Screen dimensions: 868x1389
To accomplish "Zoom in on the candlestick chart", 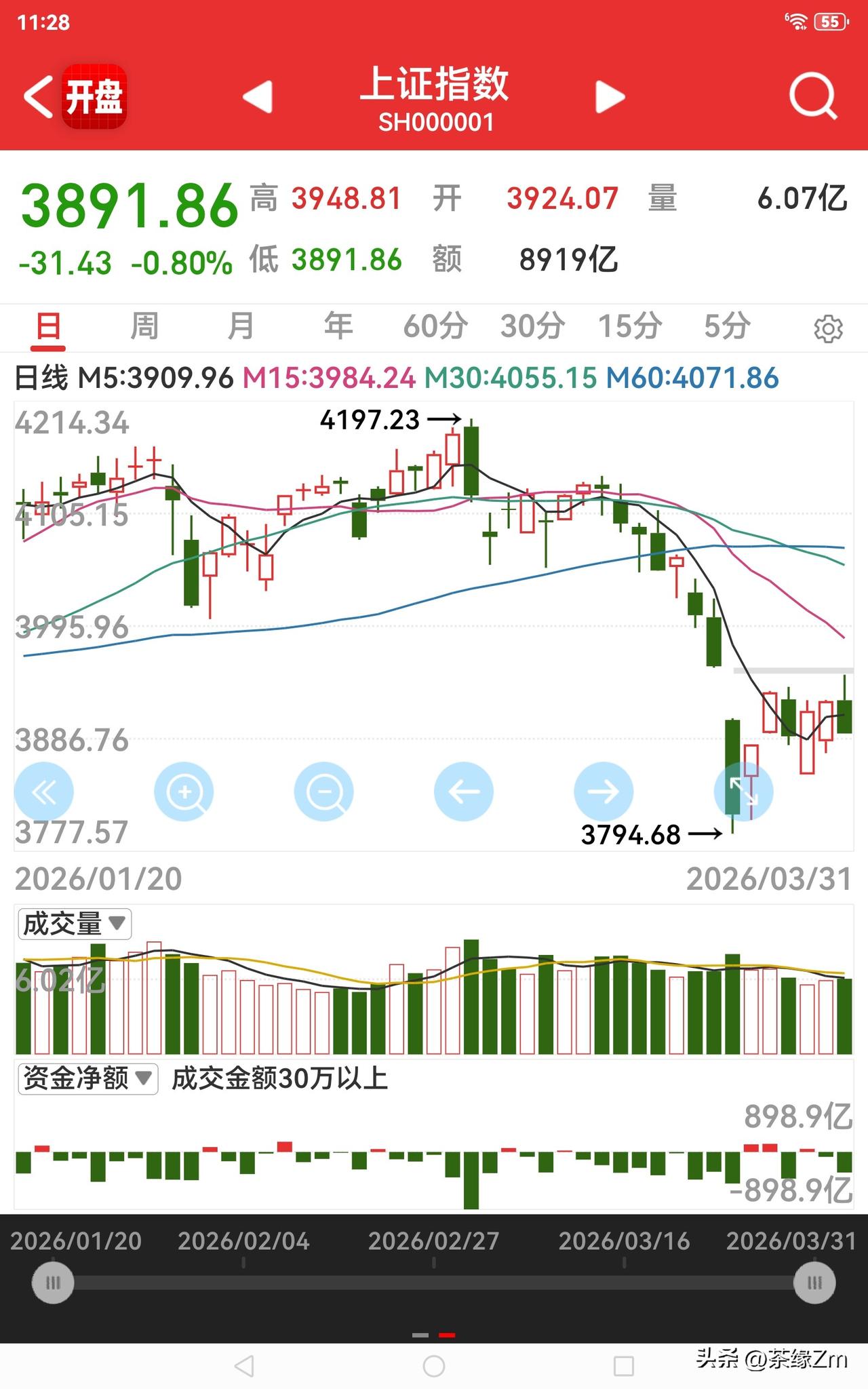I will pyautogui.click(x=184, y=791).
